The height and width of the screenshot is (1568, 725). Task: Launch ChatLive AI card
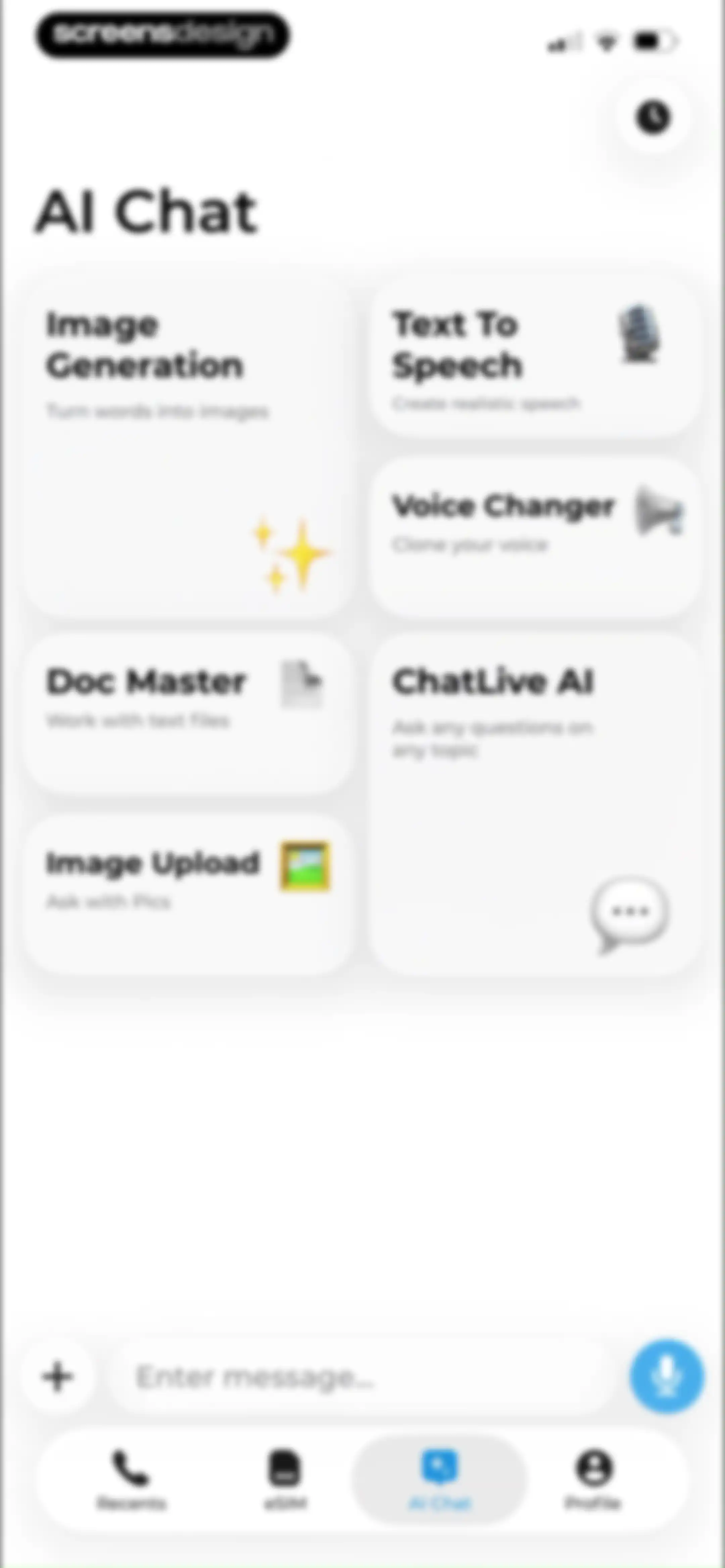[x=534, y=804]
